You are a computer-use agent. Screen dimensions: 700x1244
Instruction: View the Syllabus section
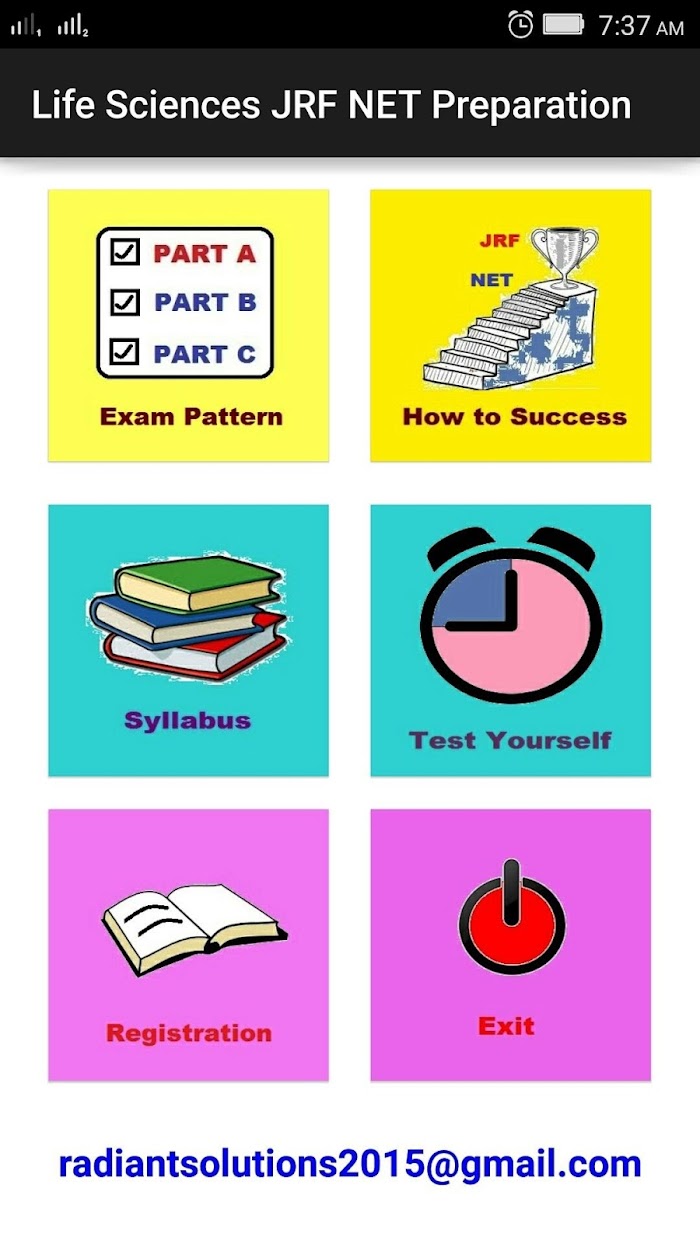[188, 640]
